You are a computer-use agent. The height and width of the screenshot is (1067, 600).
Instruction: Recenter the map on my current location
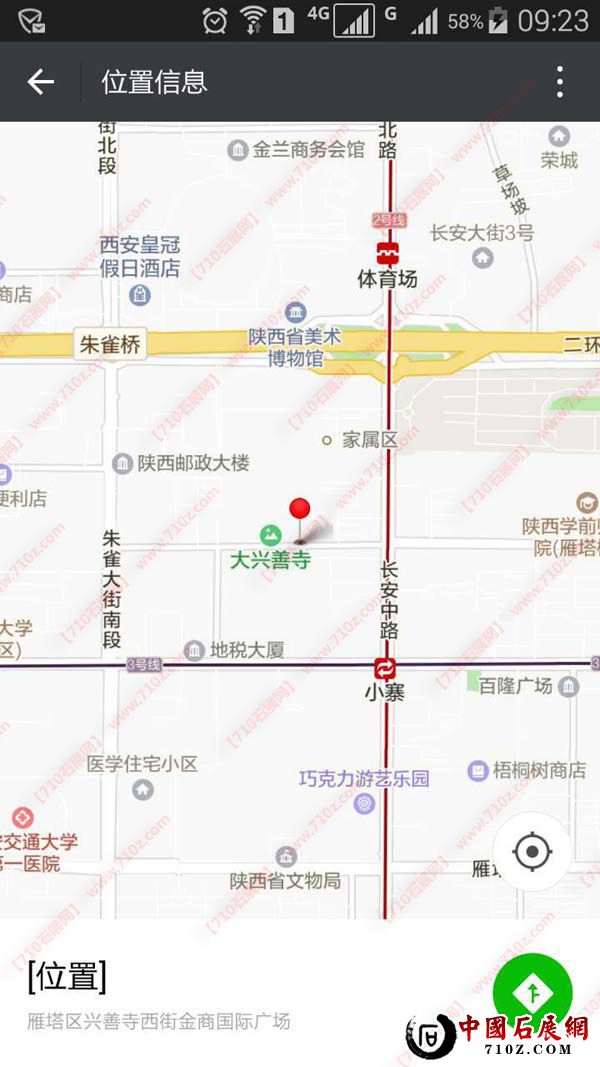tap(532, 852)
